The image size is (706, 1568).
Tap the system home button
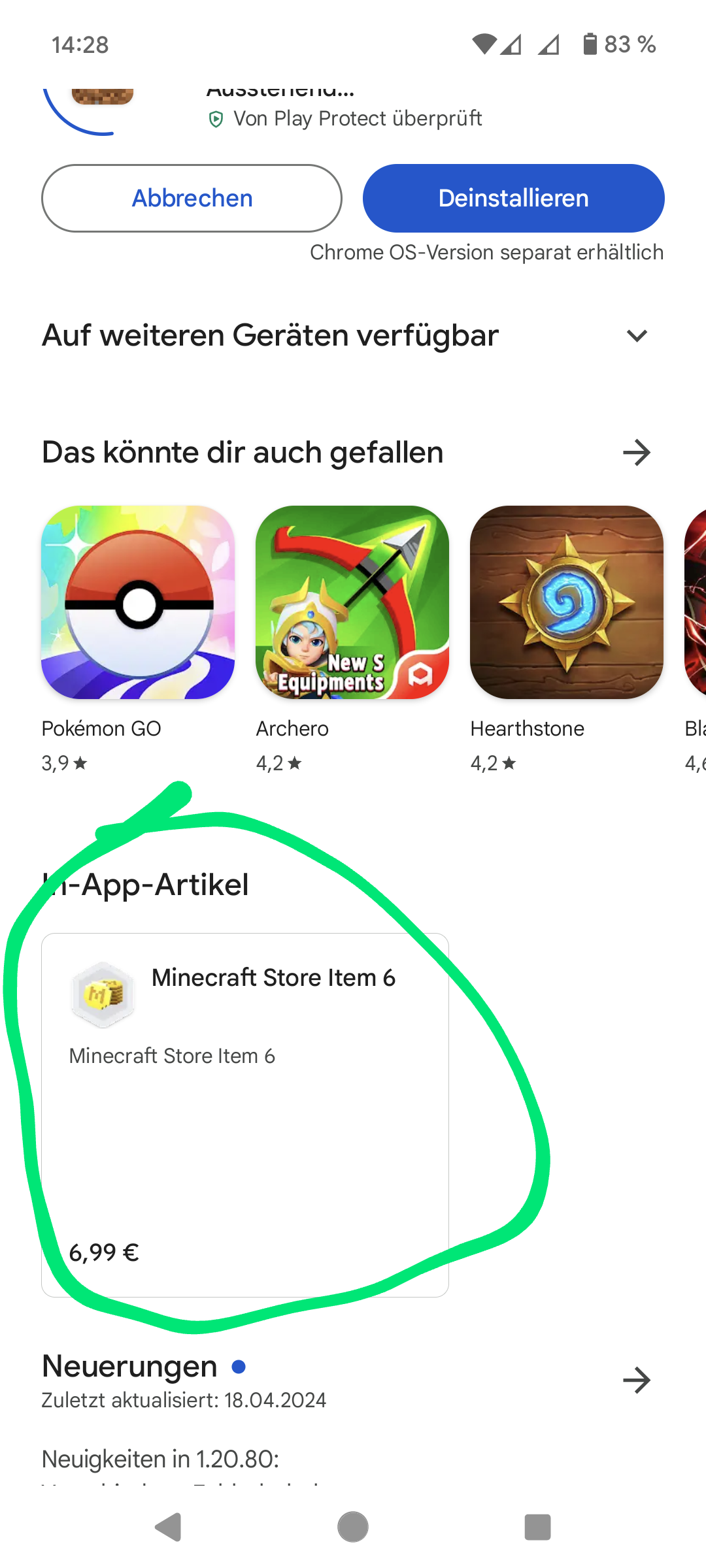click(353, 1527)
